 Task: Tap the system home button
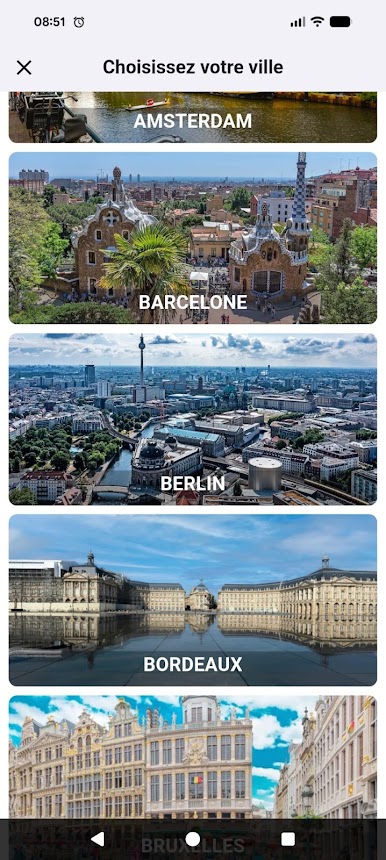pyautogui.click(x=193, y=839)
